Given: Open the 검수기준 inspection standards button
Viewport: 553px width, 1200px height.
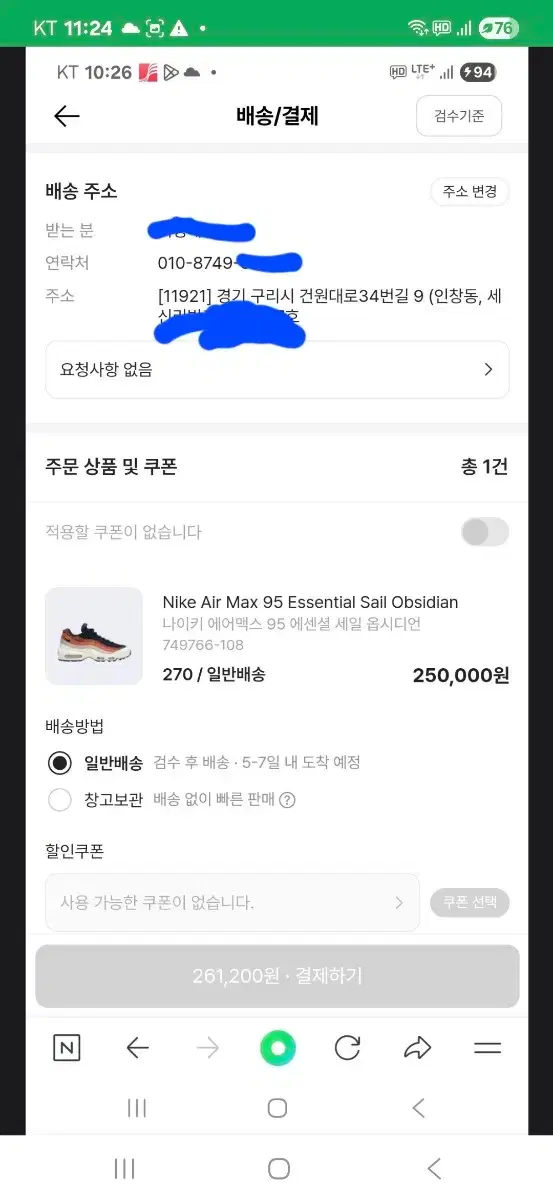Looking at the screenshot, I should 459,116.
